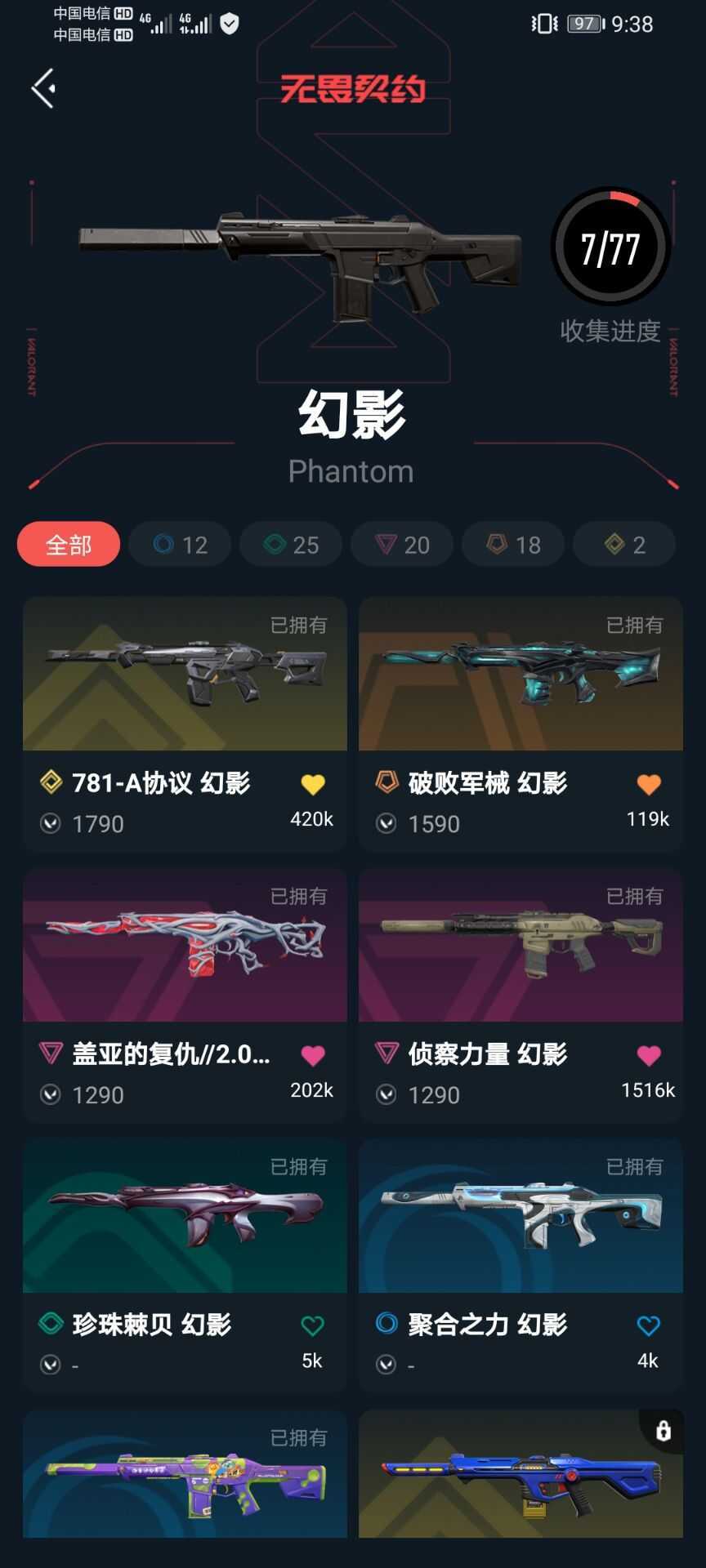Screen dimensions: 706x1568
Task: Like the 聚合之力 幻影 skin
Action: pos(649,1325)
